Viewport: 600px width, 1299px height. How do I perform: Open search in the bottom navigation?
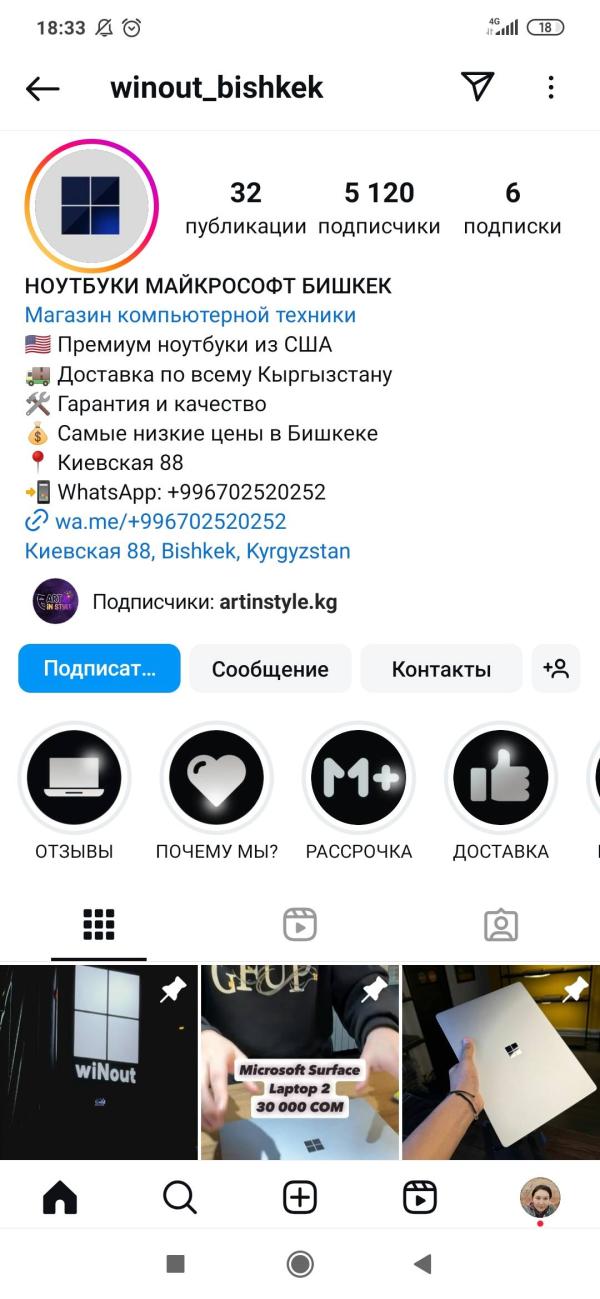click(x=179, y=1196)
